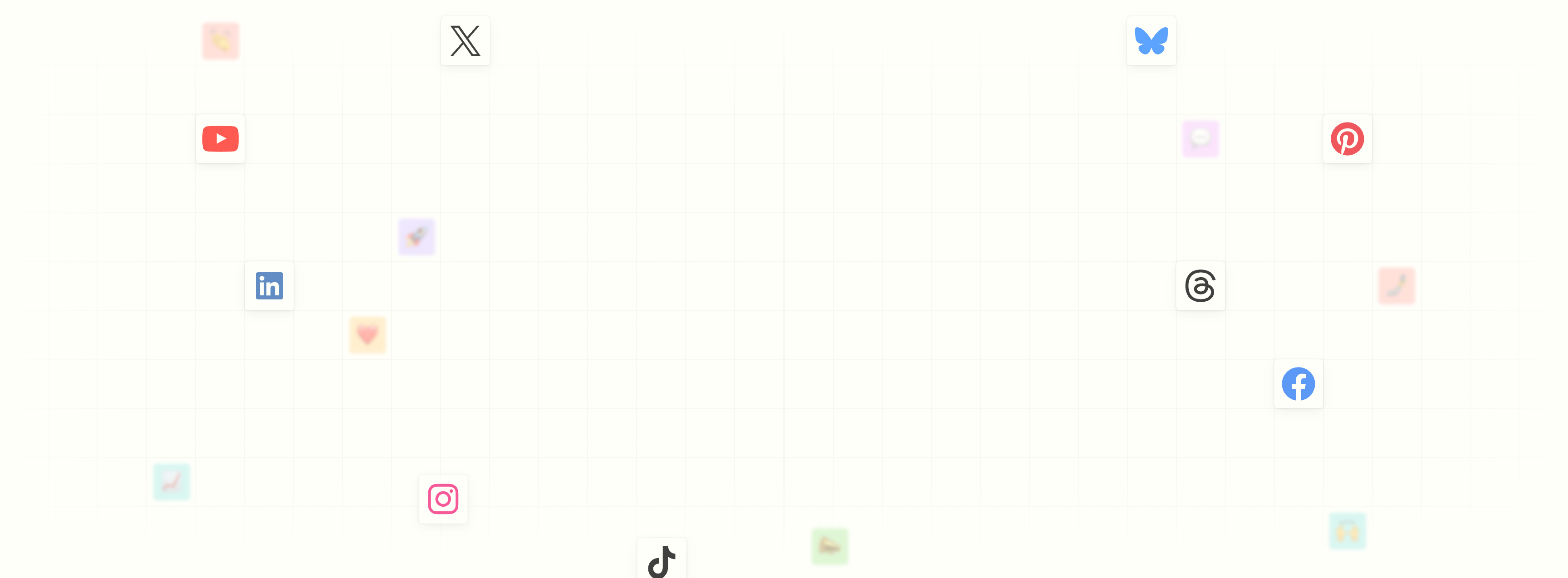
Task: Open the X (Twitter) icon tile
Action: point(465,41)
